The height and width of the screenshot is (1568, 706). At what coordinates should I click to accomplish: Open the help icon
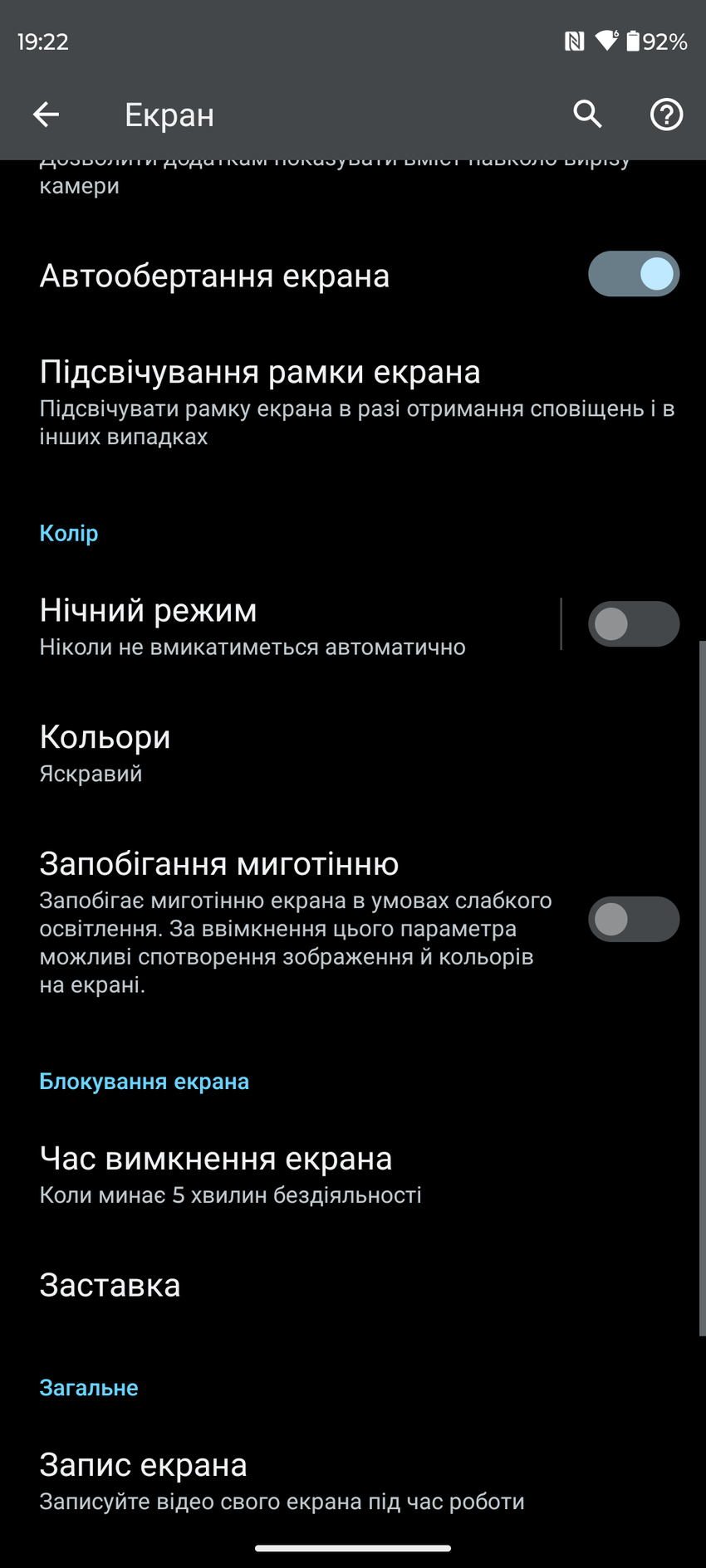click(x=666, y=115)
